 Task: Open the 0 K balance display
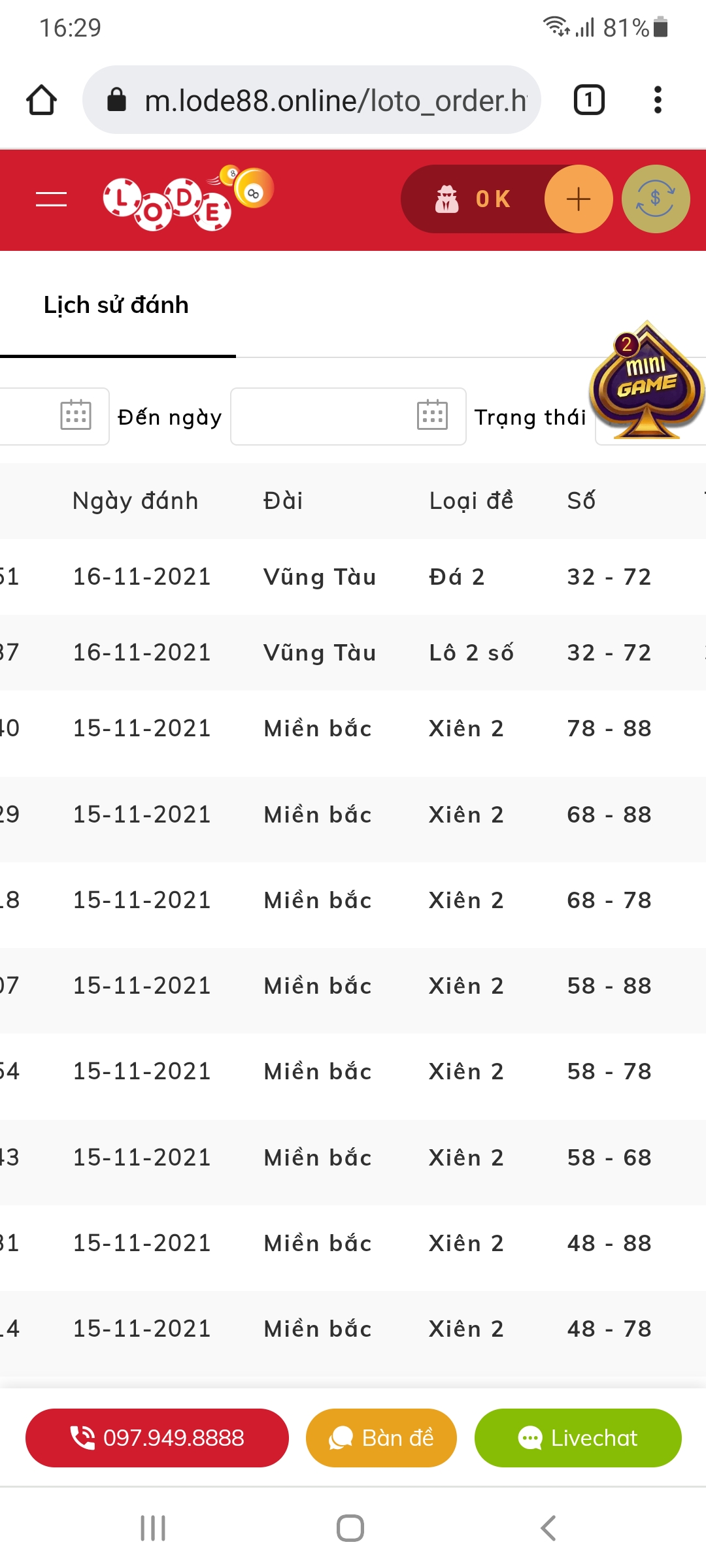(x=474, y=199)
